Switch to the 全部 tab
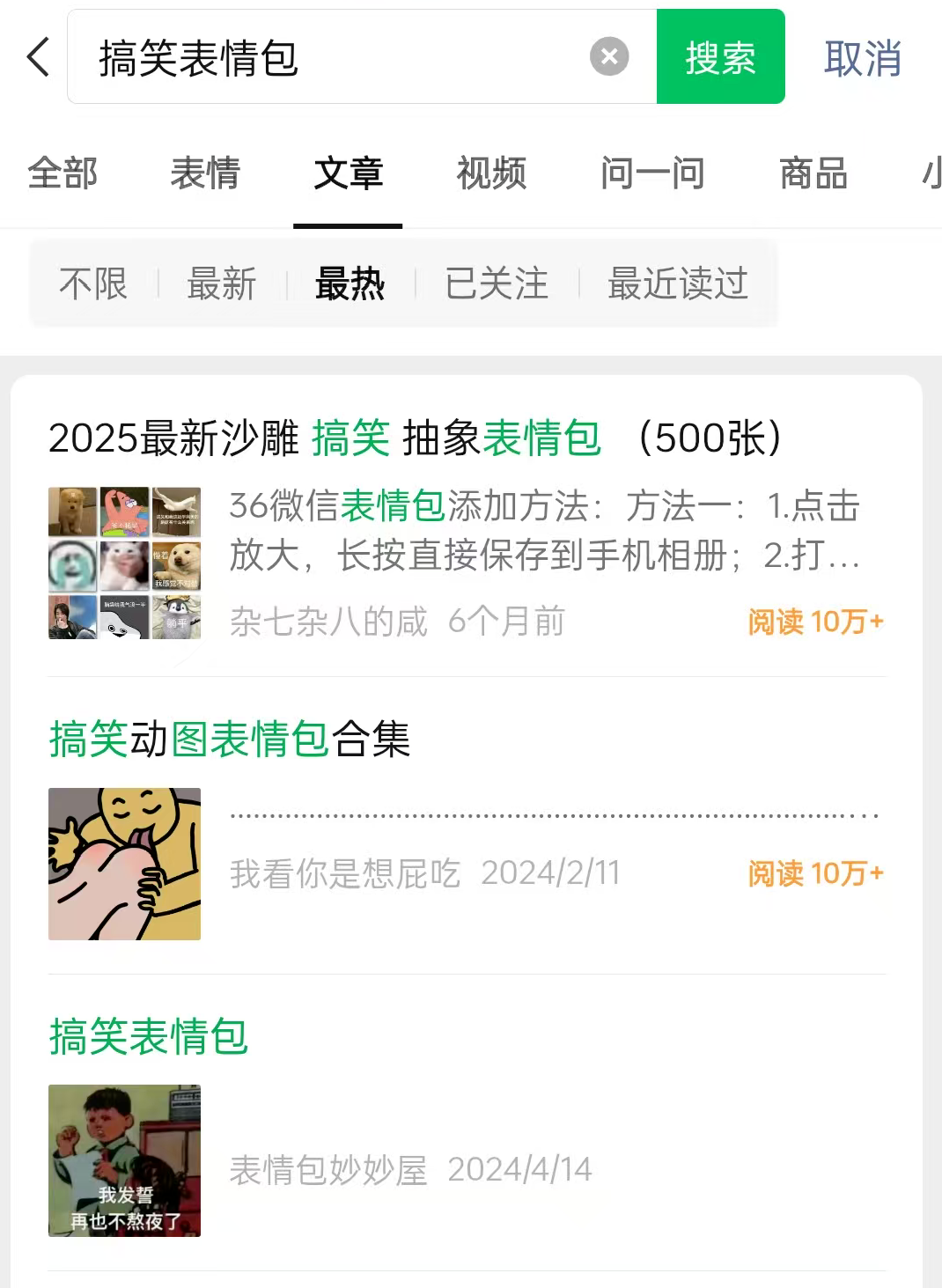 click(x=63, y=173)
